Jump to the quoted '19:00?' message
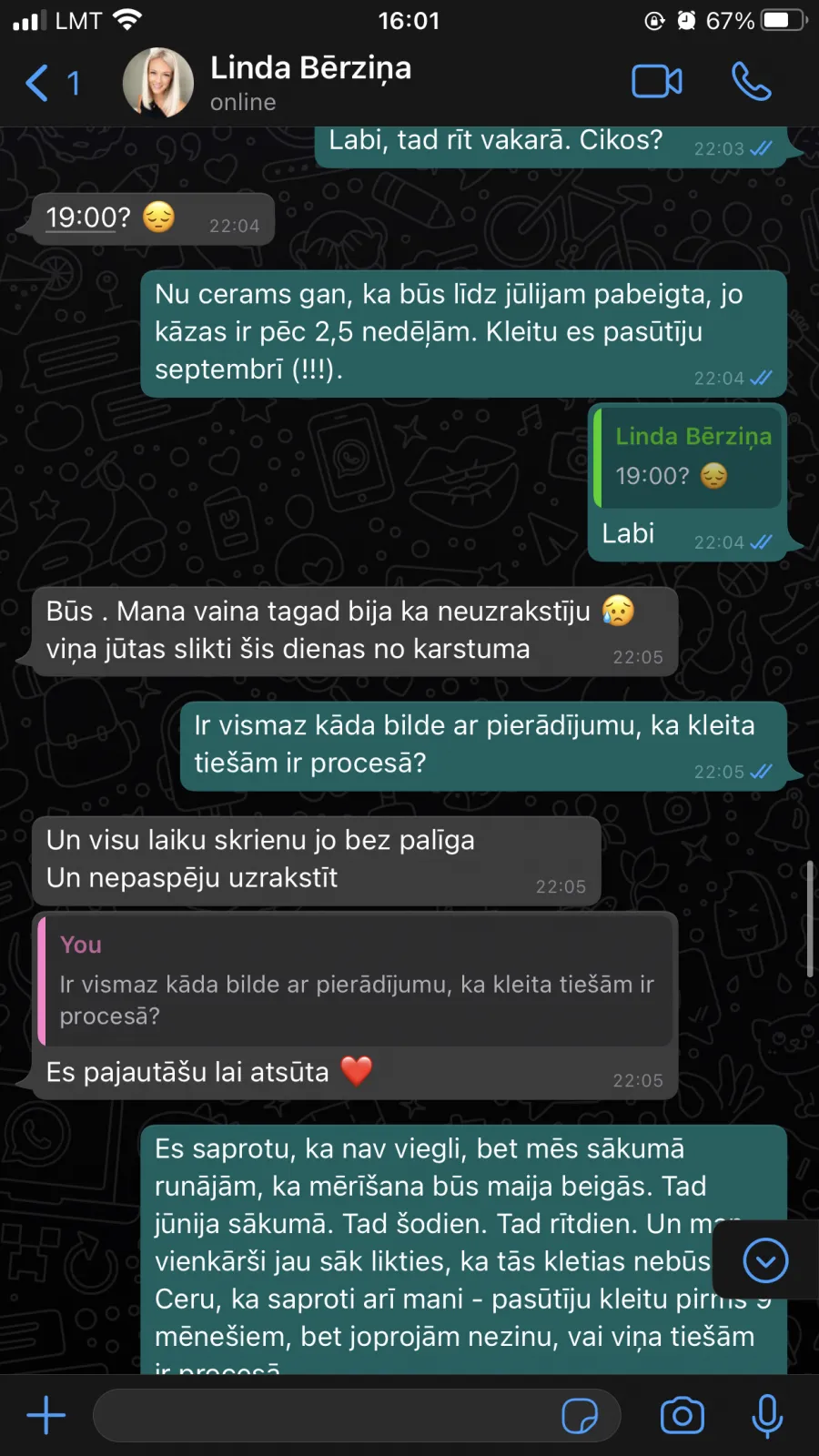 click(688, 458)
